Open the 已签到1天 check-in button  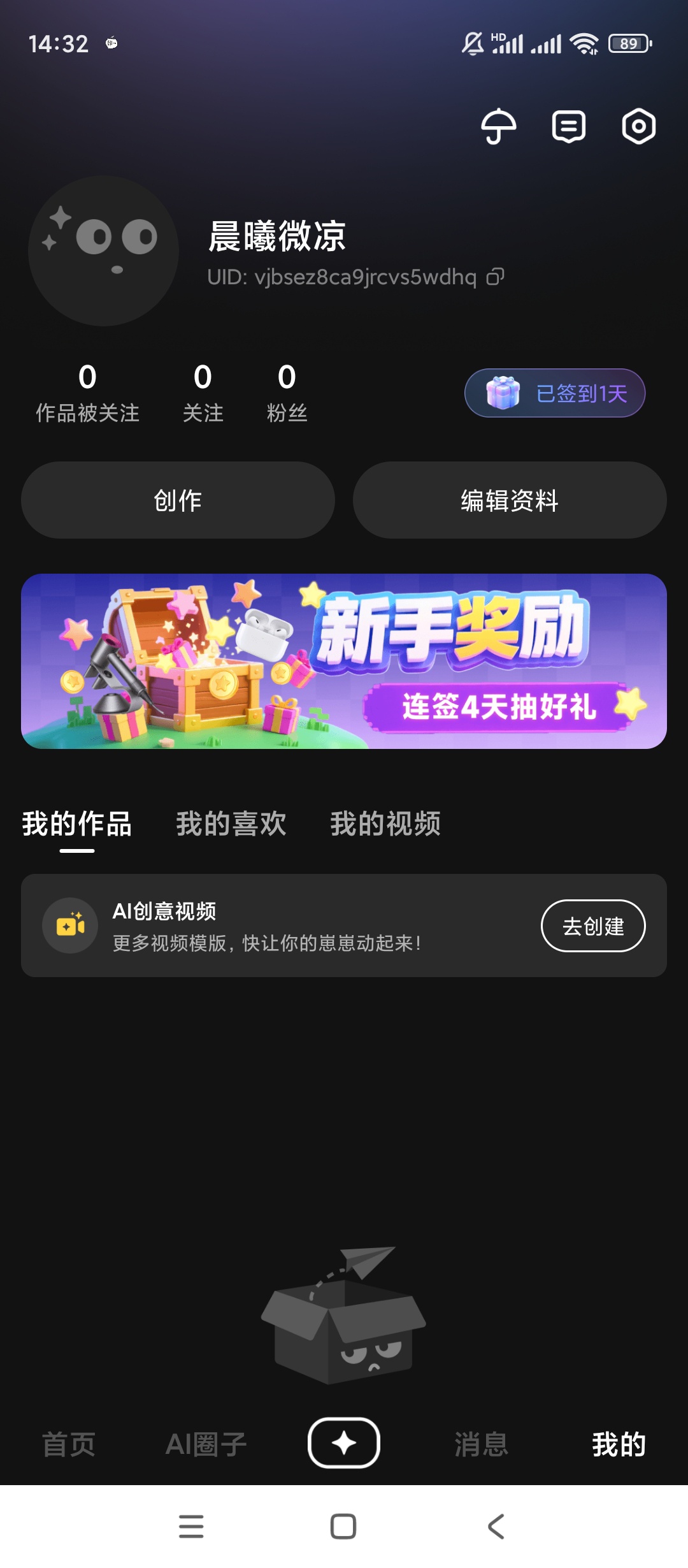tap(554, 393)
